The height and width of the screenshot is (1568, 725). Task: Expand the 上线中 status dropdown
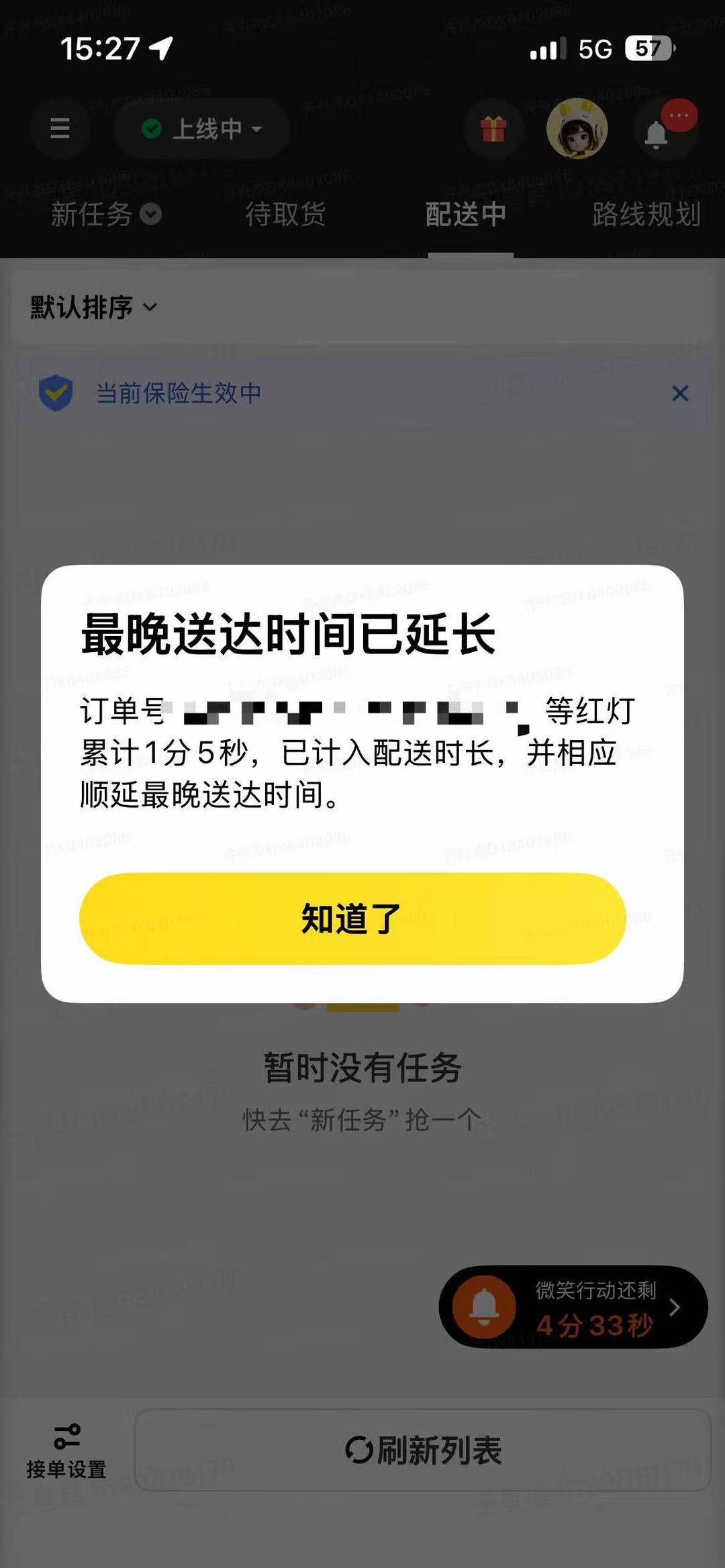201,128
